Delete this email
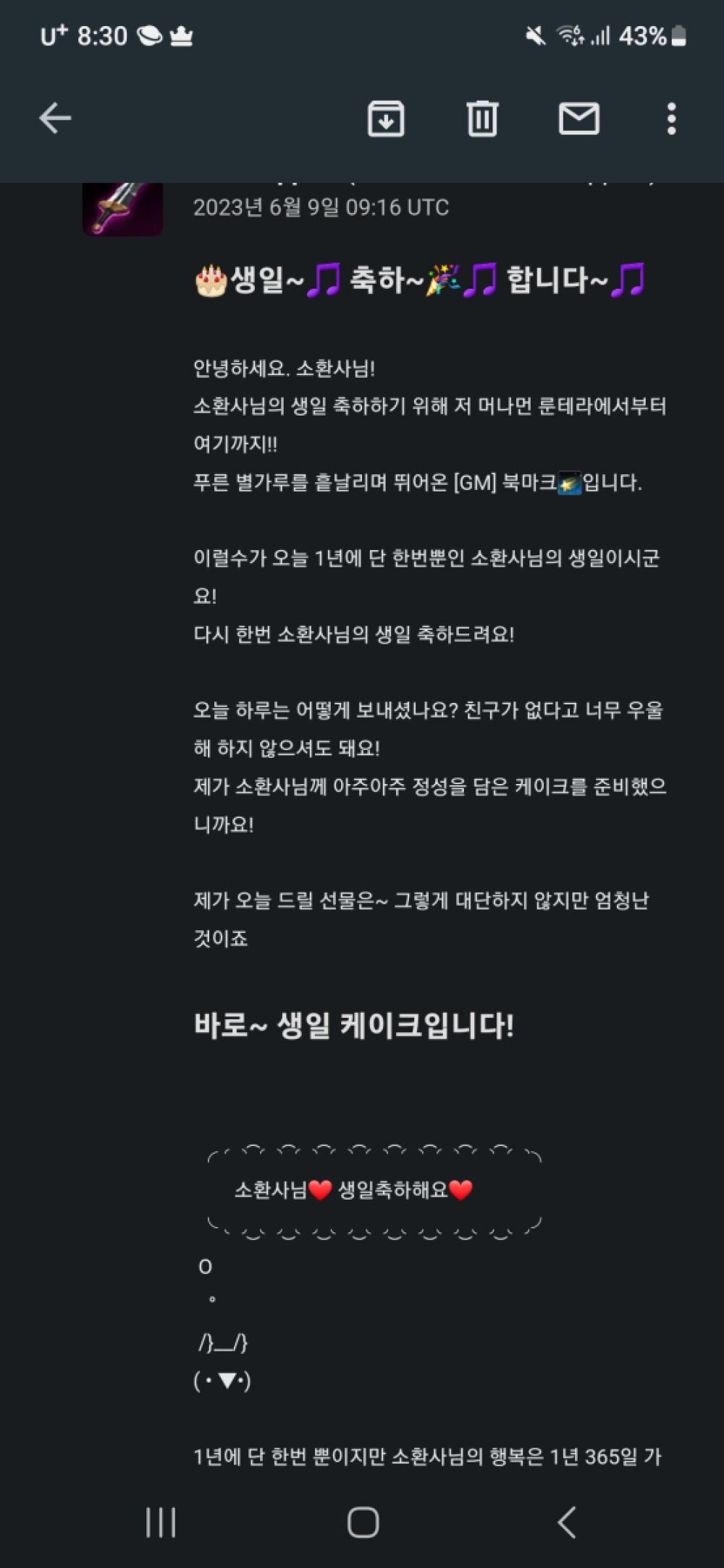The image size is (724, 1568). pyautogui.click(x=482, y=118)
